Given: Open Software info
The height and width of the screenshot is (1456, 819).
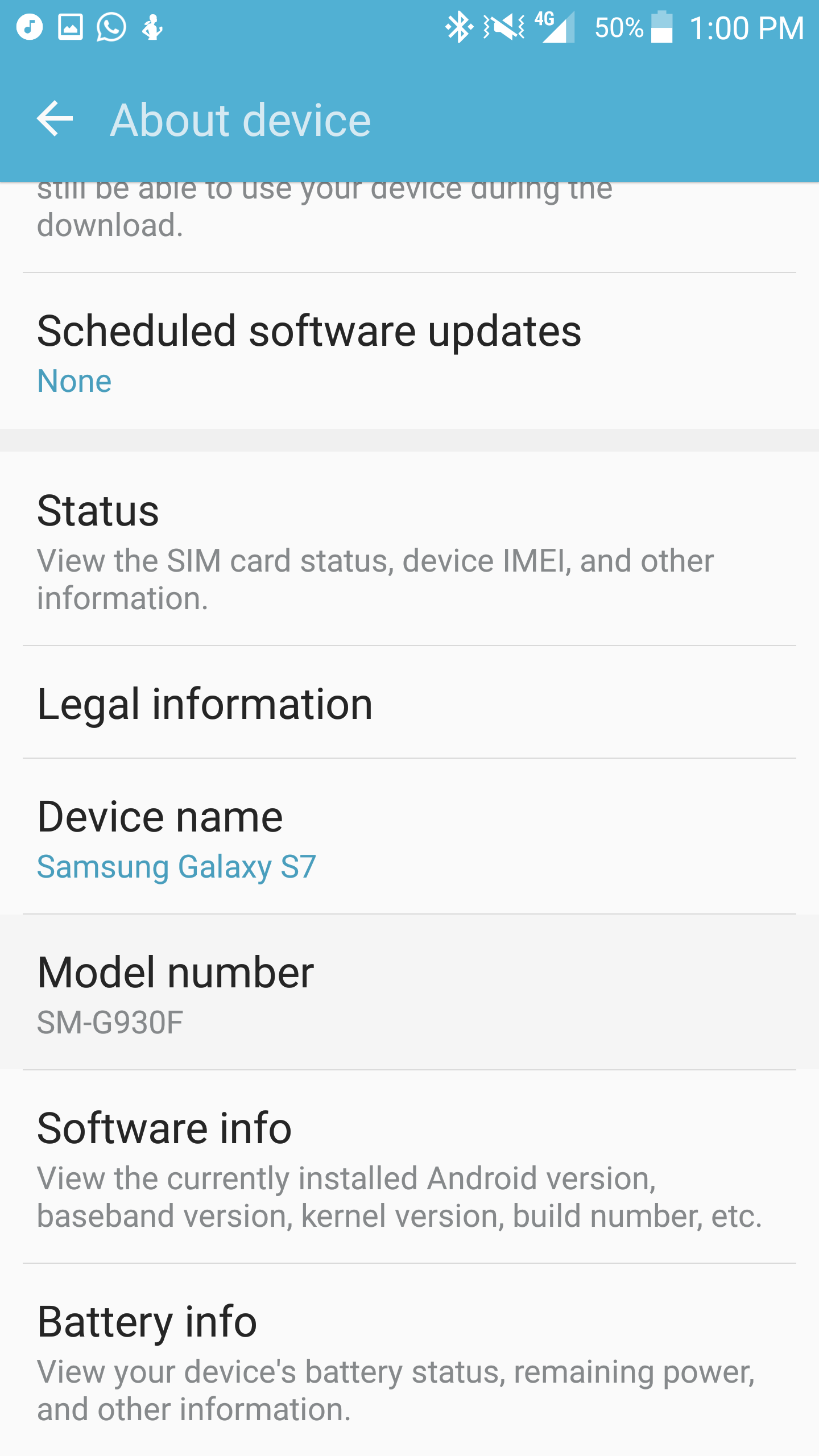Looking at the screenshot, I should click(x=409, y=1168).
